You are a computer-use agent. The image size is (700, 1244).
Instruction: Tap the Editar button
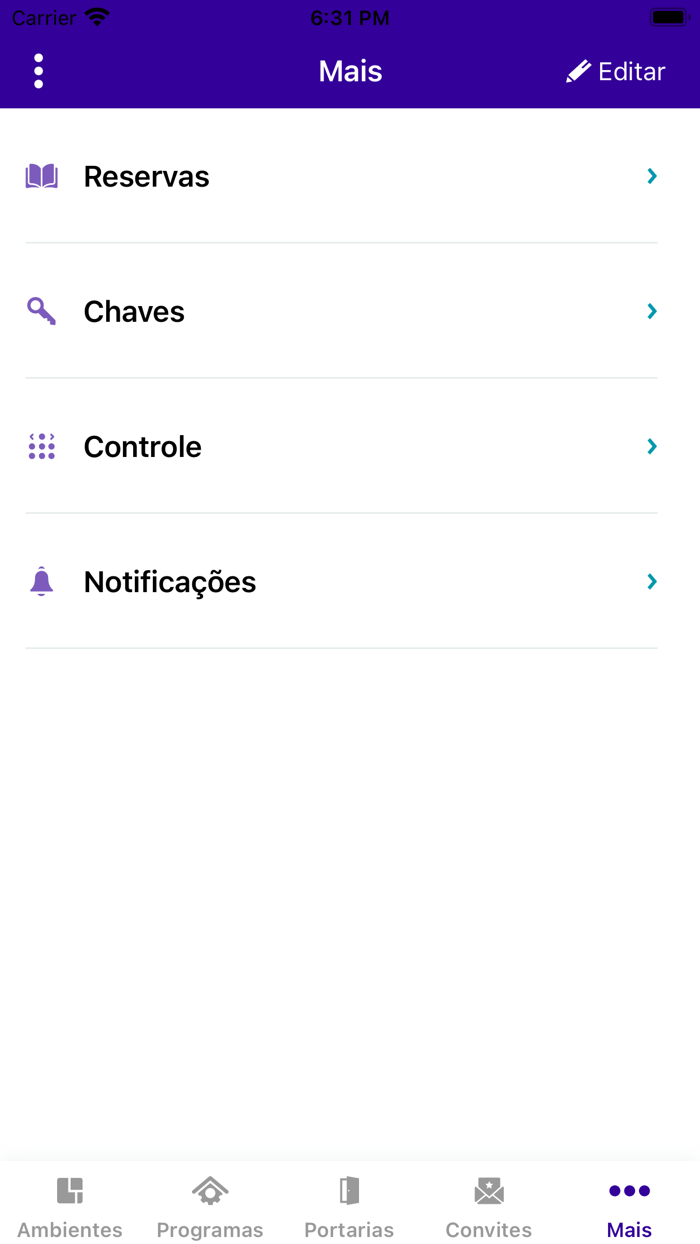click(615, 71)
